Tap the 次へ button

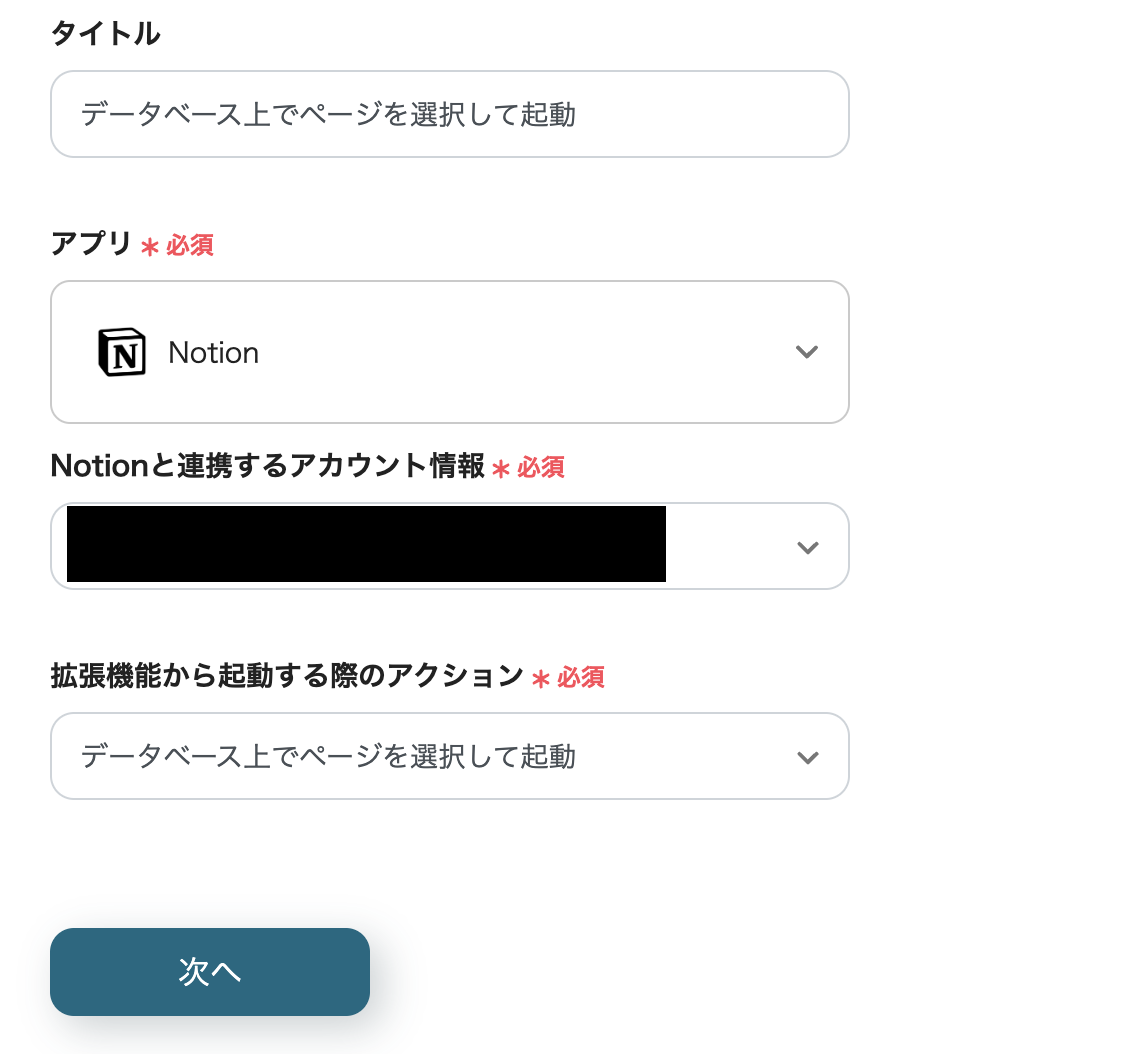point(210,972)
